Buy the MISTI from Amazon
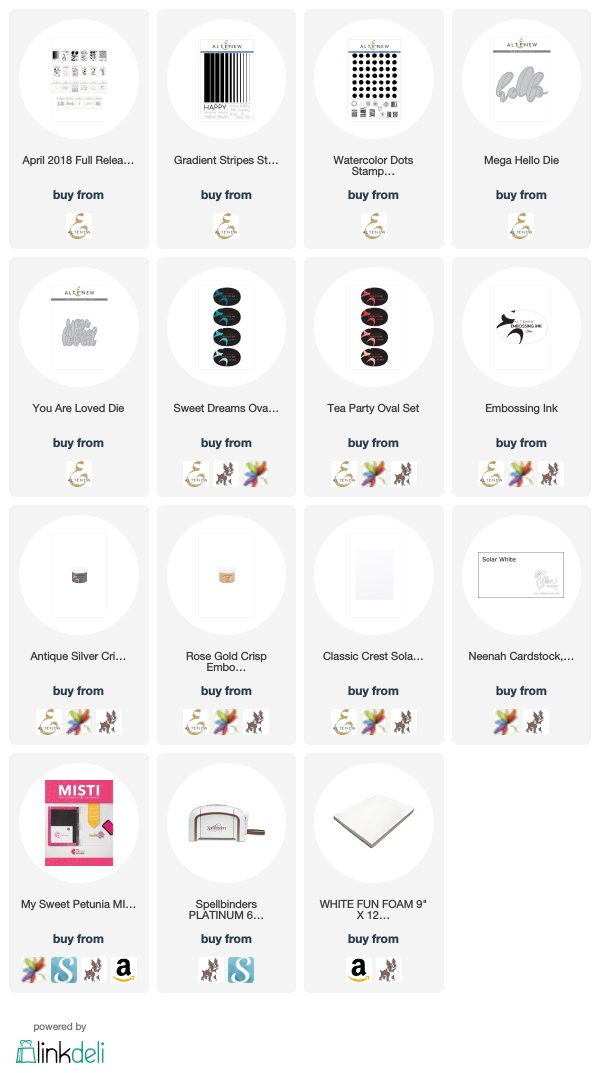 (124, 970)
